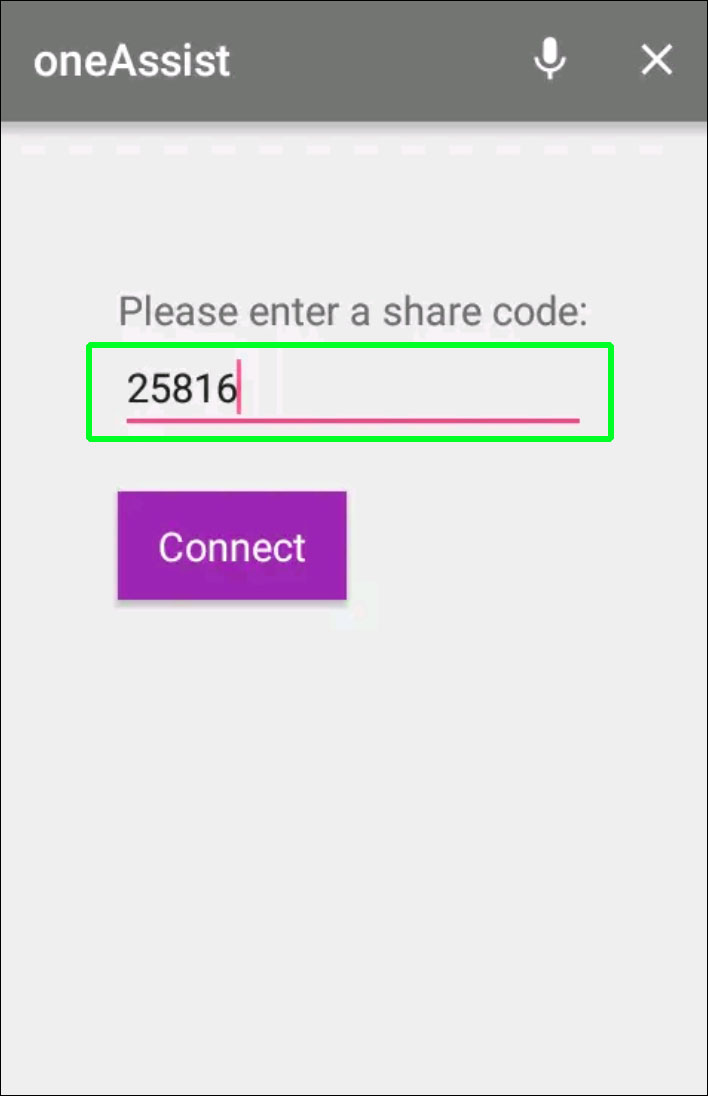Tap the Connect button

(x=232, y=546)
